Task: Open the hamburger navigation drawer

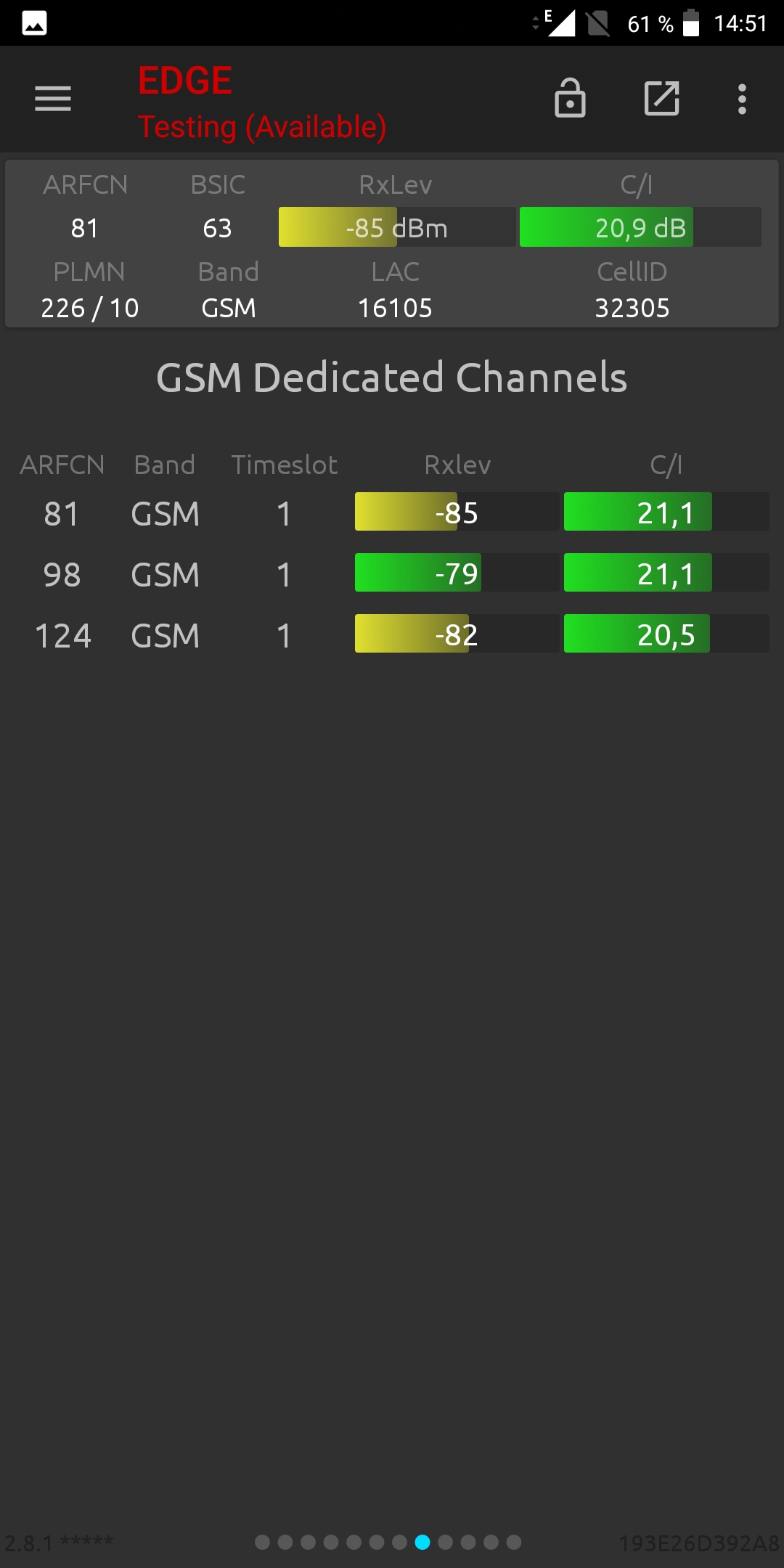Action: [53, 99]
